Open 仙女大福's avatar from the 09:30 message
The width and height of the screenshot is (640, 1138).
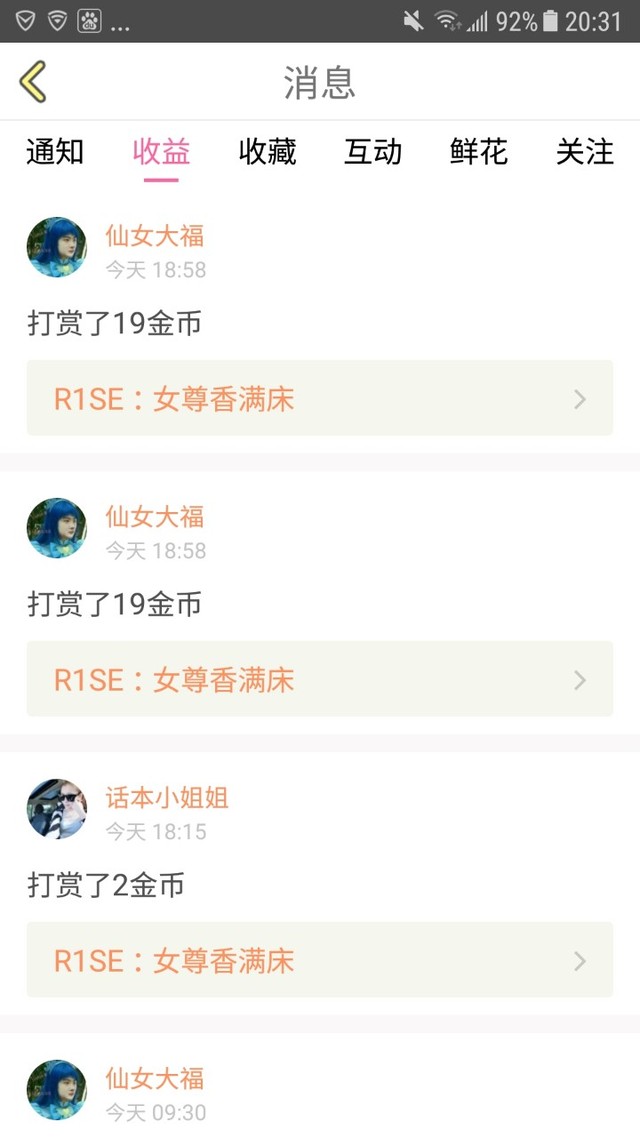pyautogui.click(x=57, y=1090)
